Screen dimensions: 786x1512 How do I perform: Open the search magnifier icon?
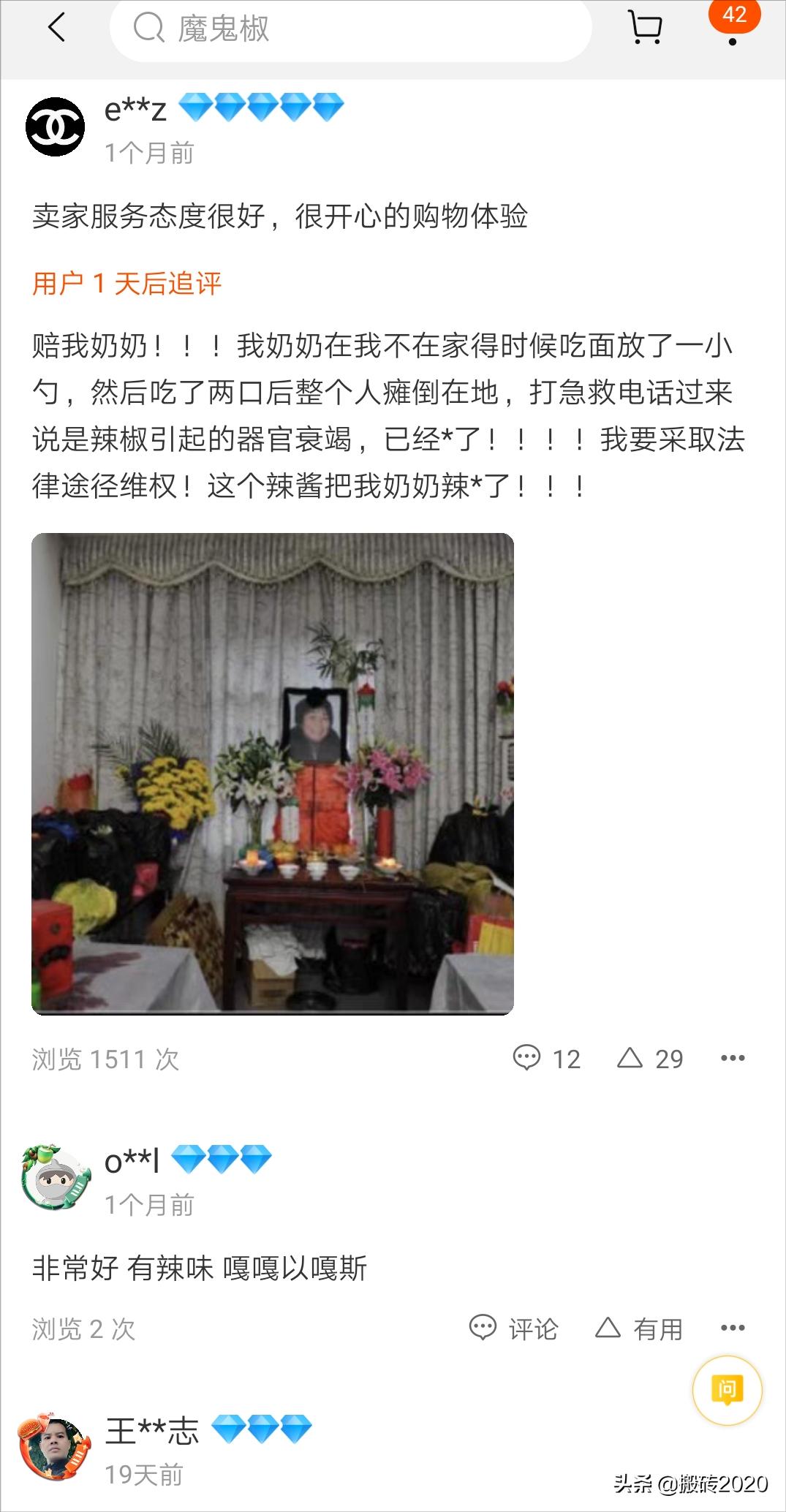(148, 28)
